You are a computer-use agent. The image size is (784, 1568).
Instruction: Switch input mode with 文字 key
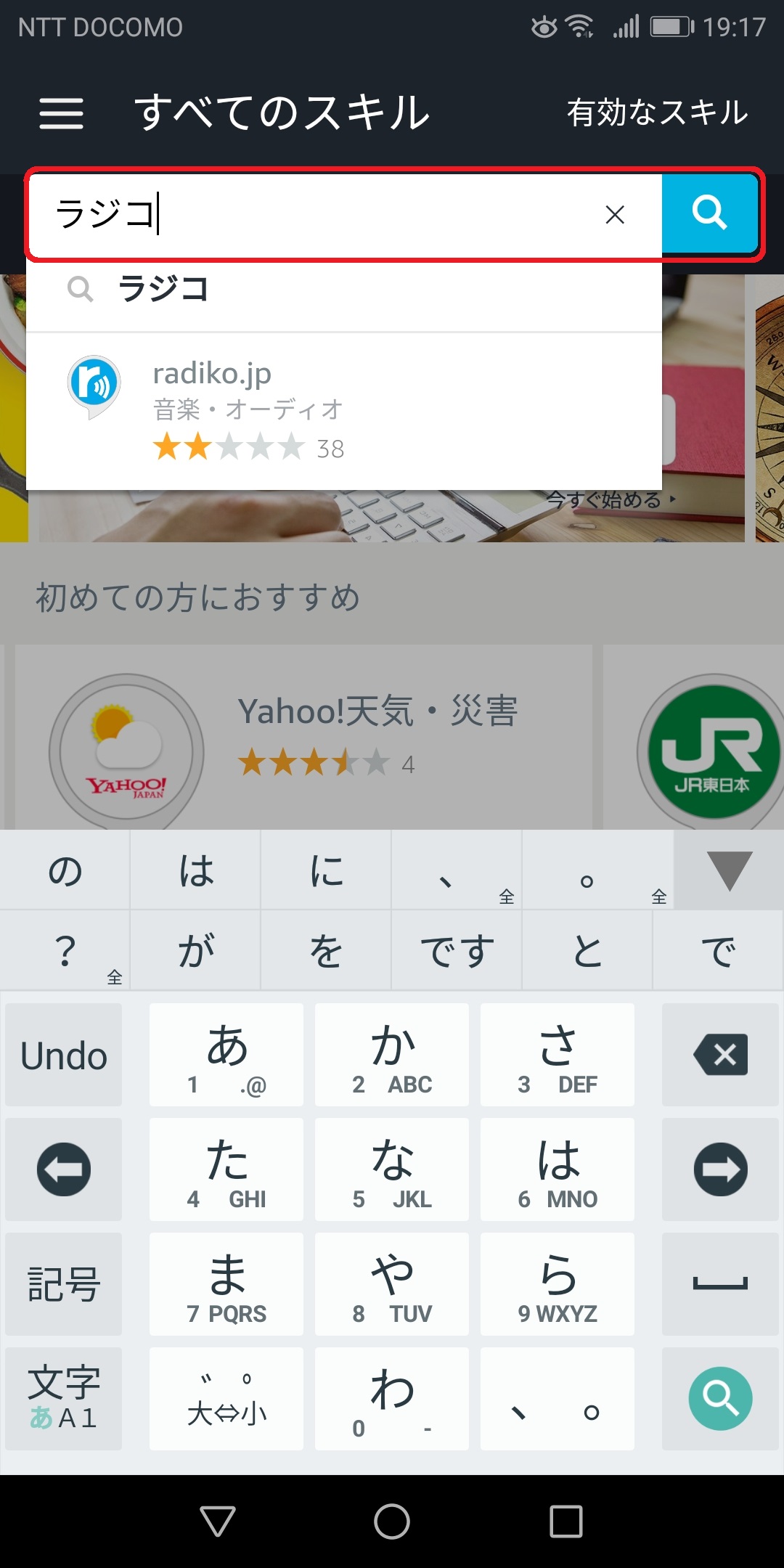point(63,1395)
